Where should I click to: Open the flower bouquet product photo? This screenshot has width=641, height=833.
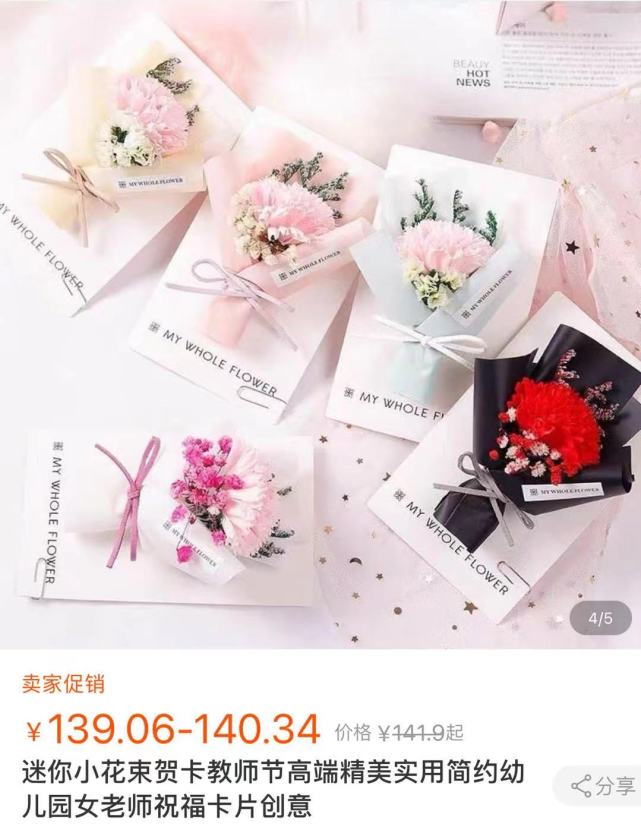(320, 320)
